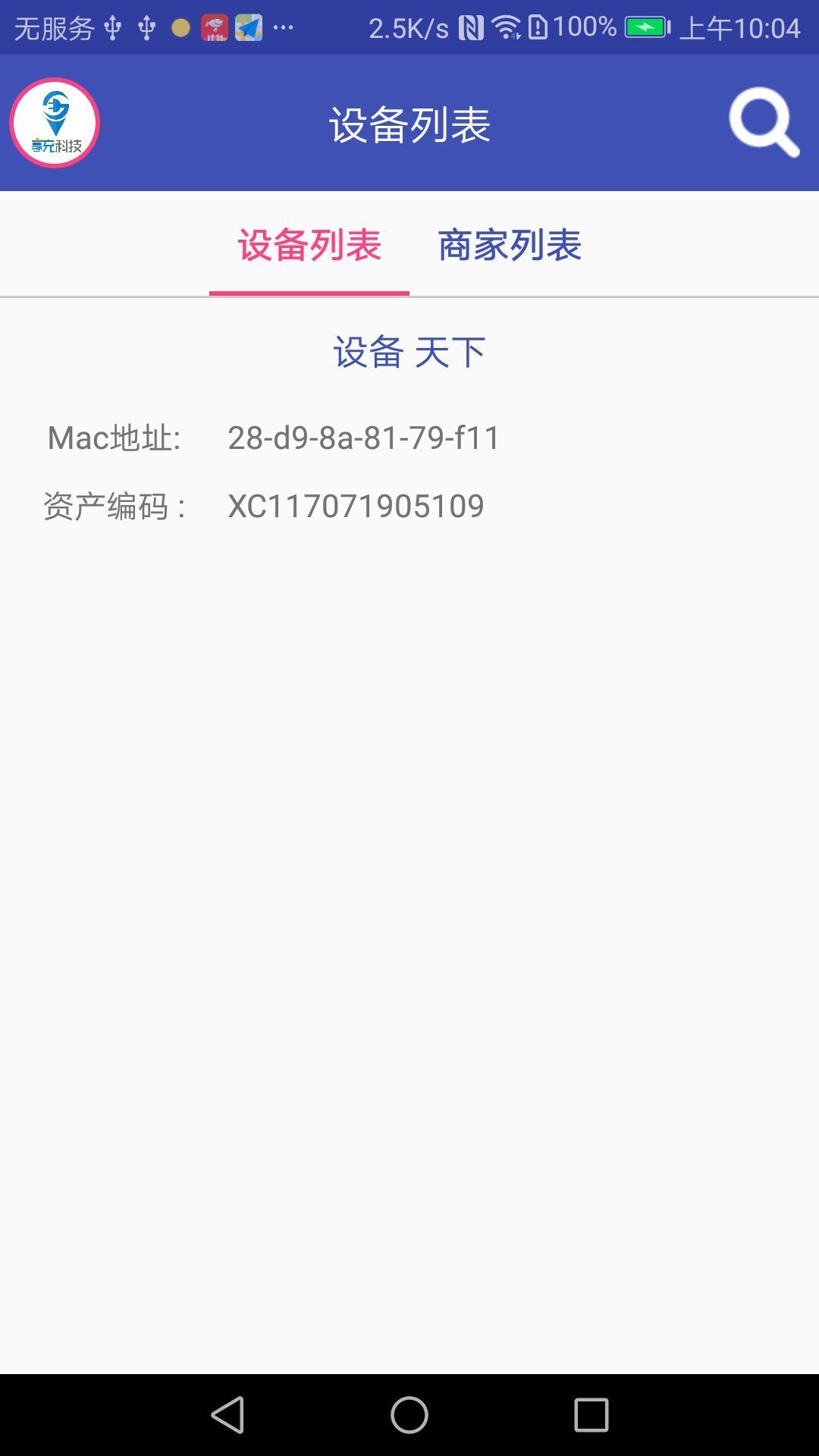
Task: Open the device entry 设备 天下
Action: point(409,351)
